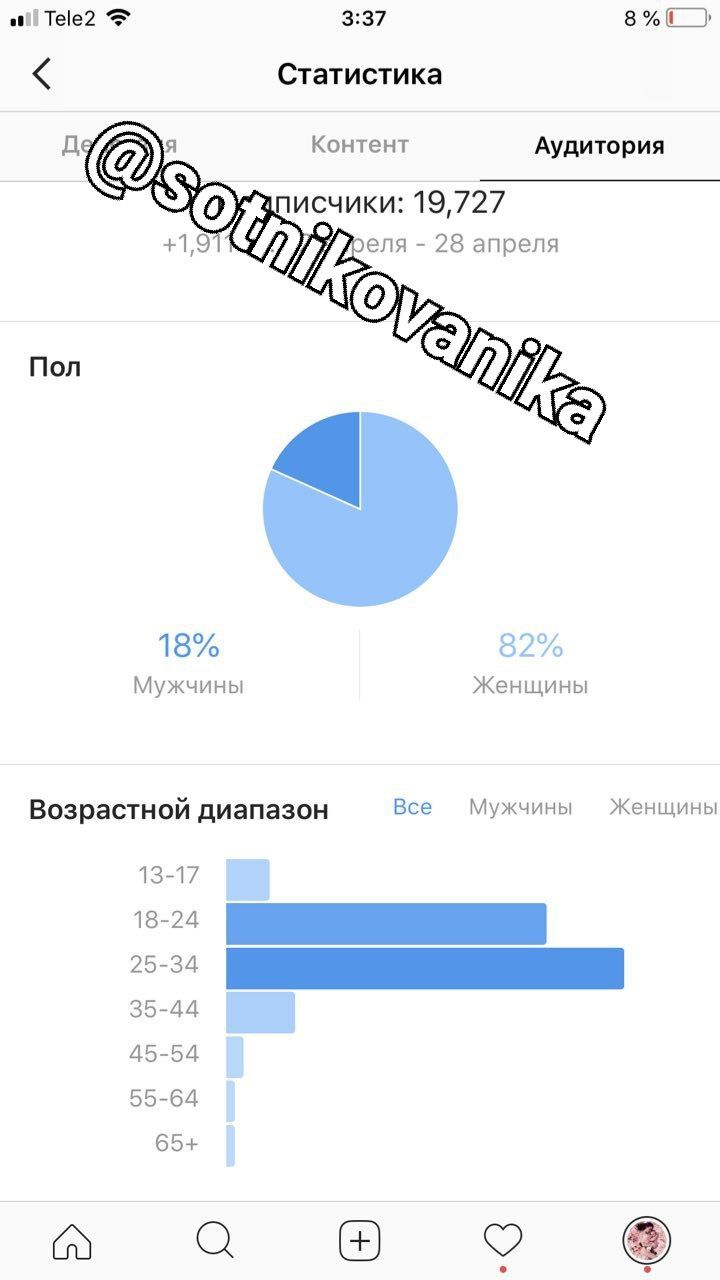Show age range for Все
Viewport: 720px width, 1280px height.
[x=412, y=807]
